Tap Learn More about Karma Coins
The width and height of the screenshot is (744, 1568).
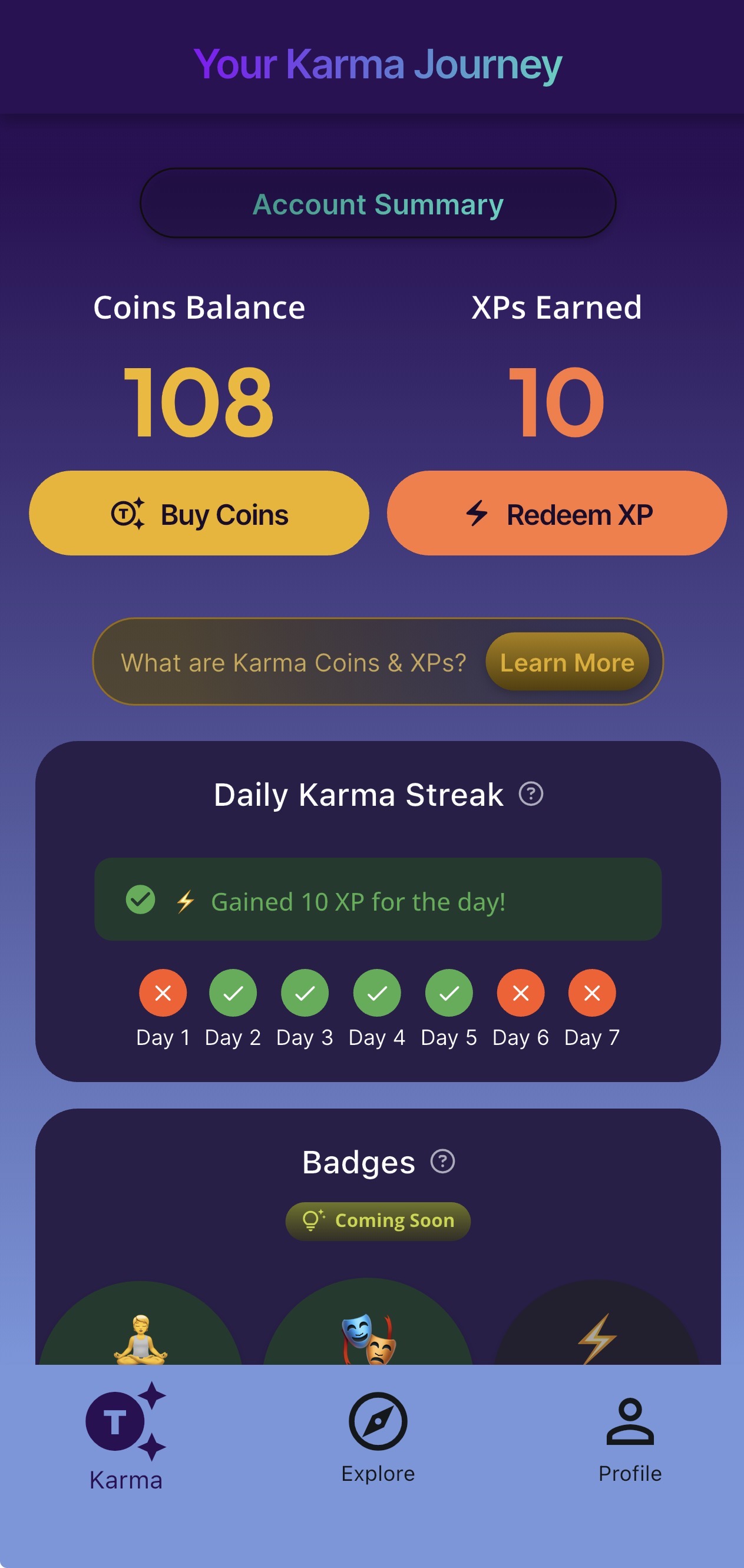point(566,662)
